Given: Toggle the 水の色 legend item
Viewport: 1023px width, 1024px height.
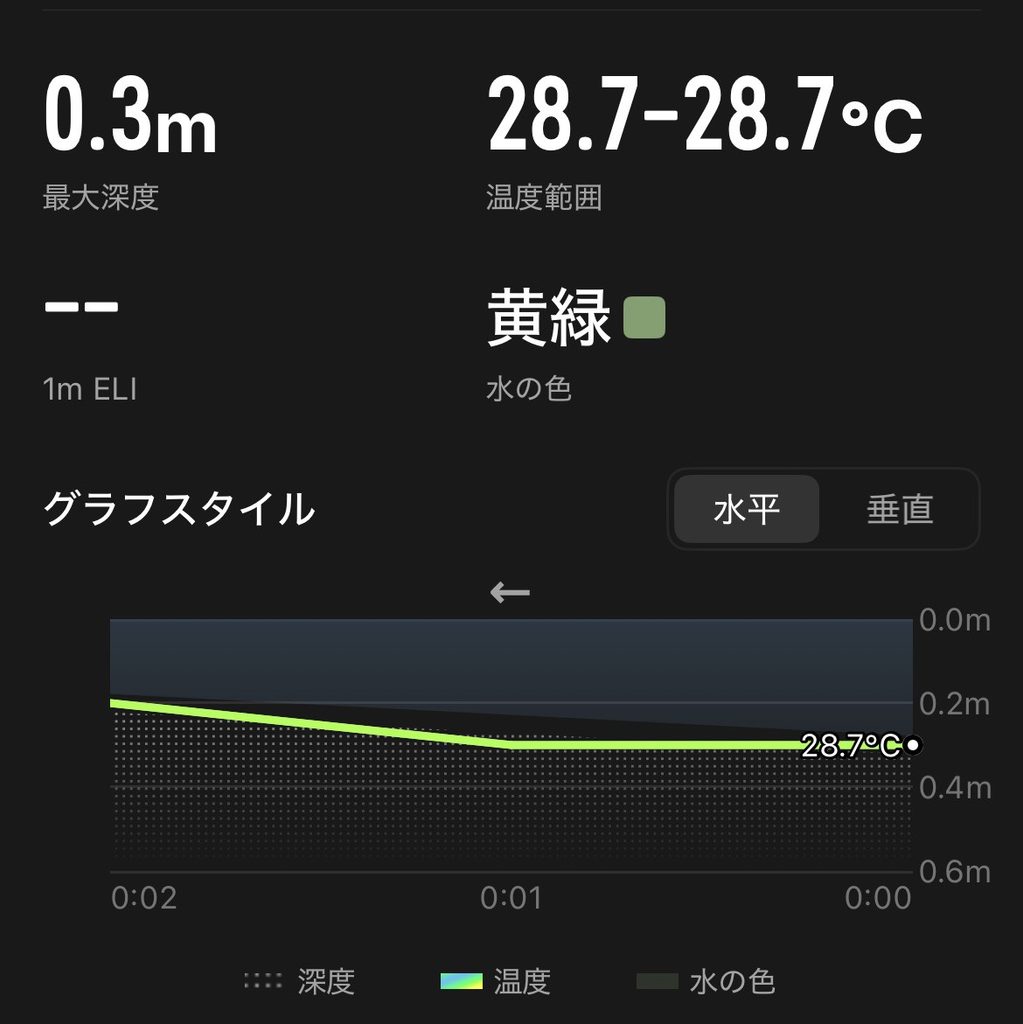Looking at the screenshot, I should [x=706, y=981].
